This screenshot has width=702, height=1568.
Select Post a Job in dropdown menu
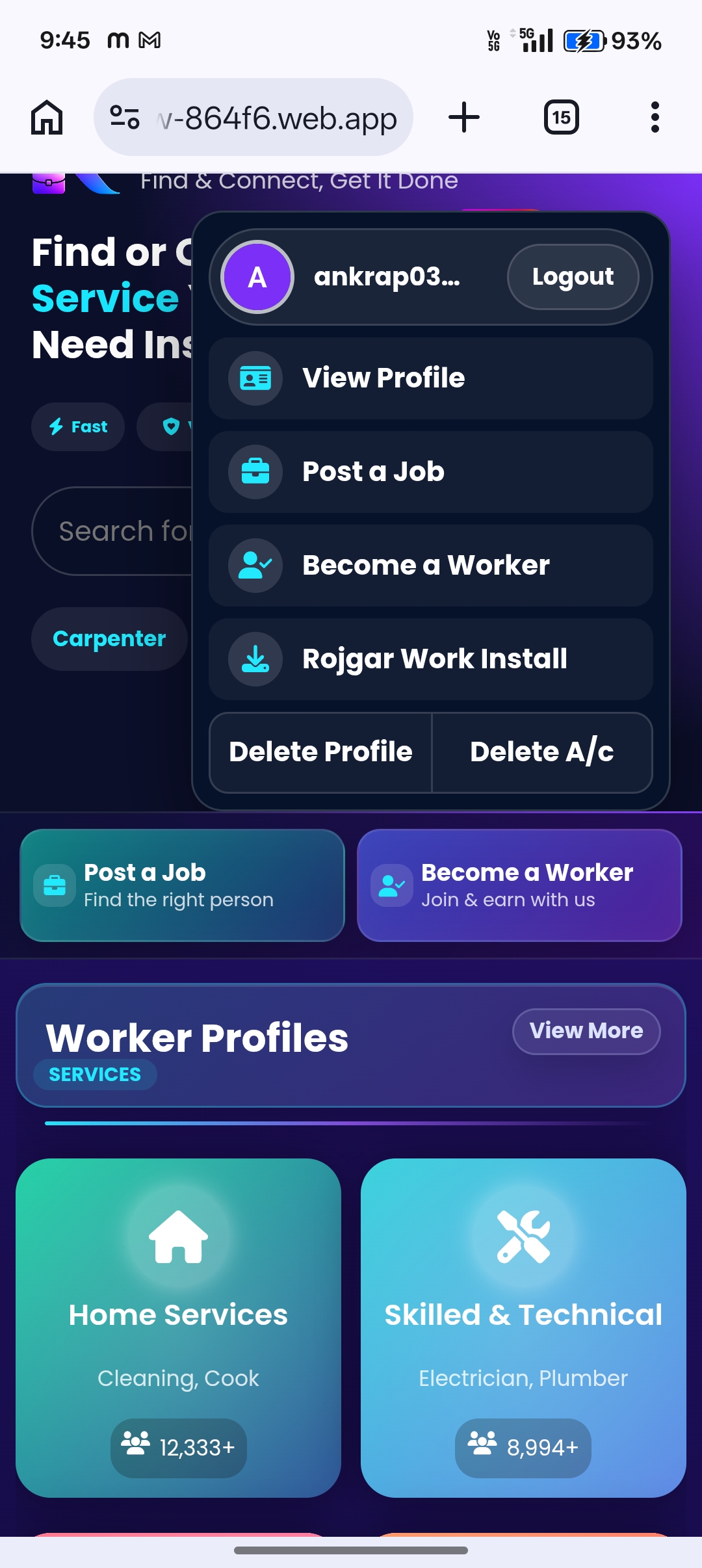click(431, 472)
